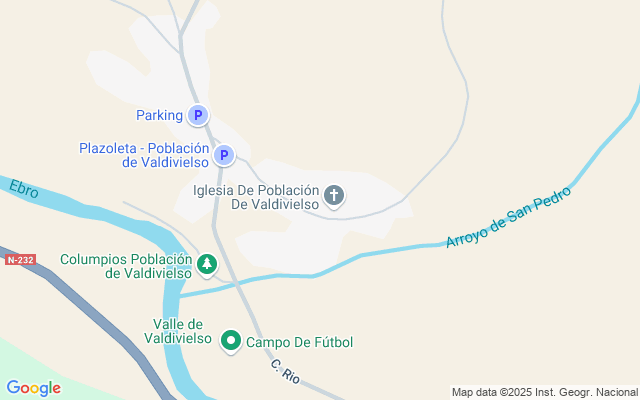This screenshot has height=400, width=640.
Task: Select the Campo De Fútbol marker
Action: (x=231, y=342)
